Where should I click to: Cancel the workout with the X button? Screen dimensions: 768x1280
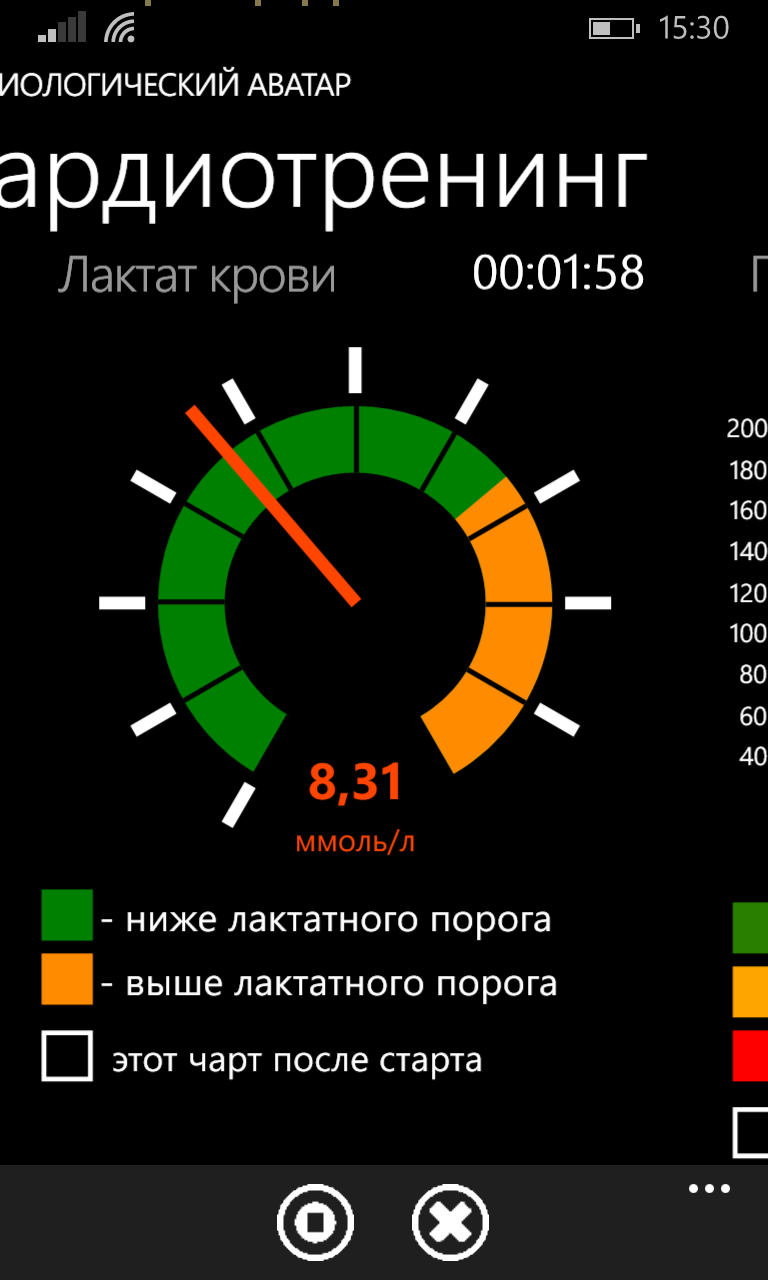(450, 1222)
